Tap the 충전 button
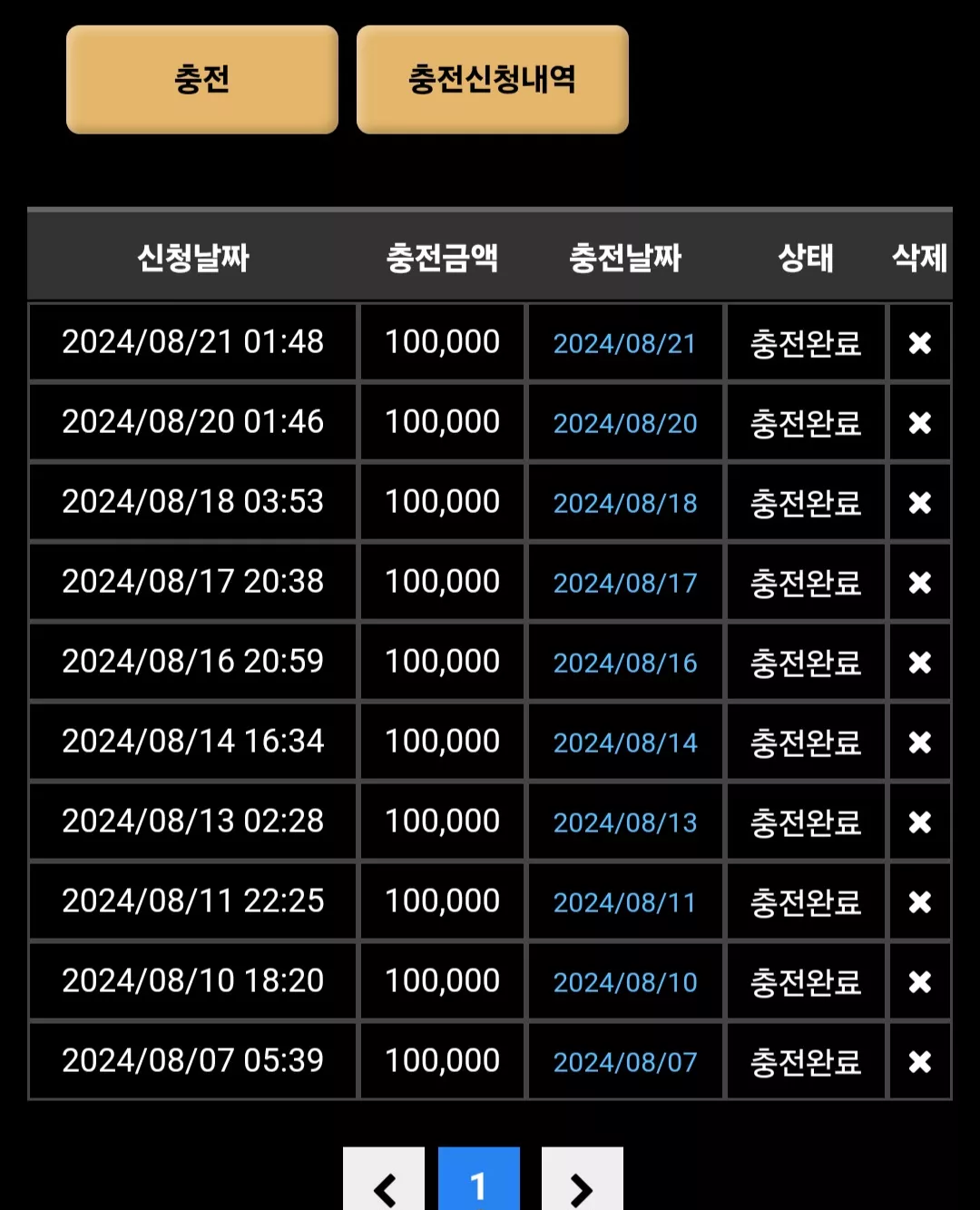The height and width of the screenshot is (1210, 980). pyautogui.click(x=202, y=80)
